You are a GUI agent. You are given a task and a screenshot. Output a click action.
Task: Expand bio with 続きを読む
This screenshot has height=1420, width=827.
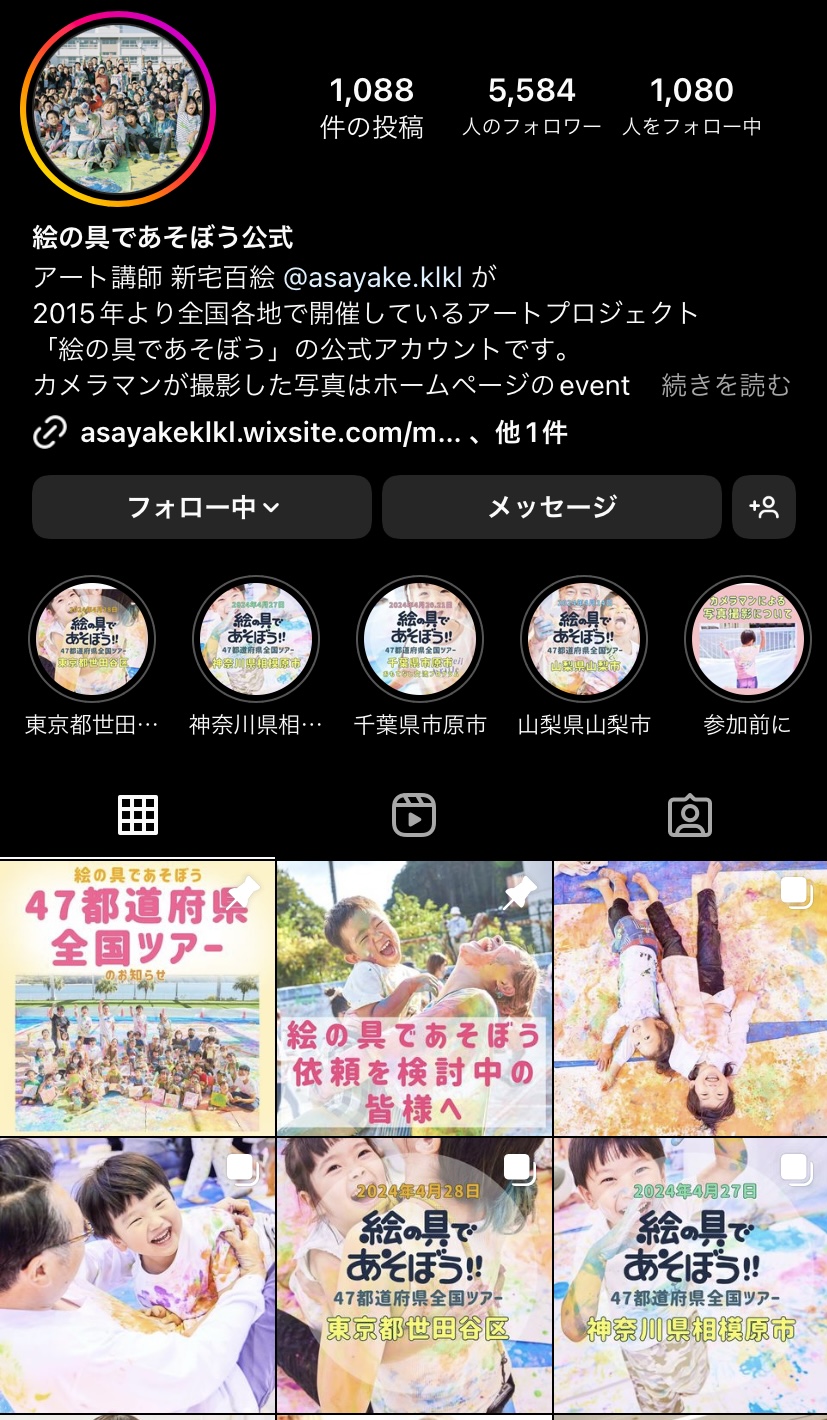click(x=726, y=385)
